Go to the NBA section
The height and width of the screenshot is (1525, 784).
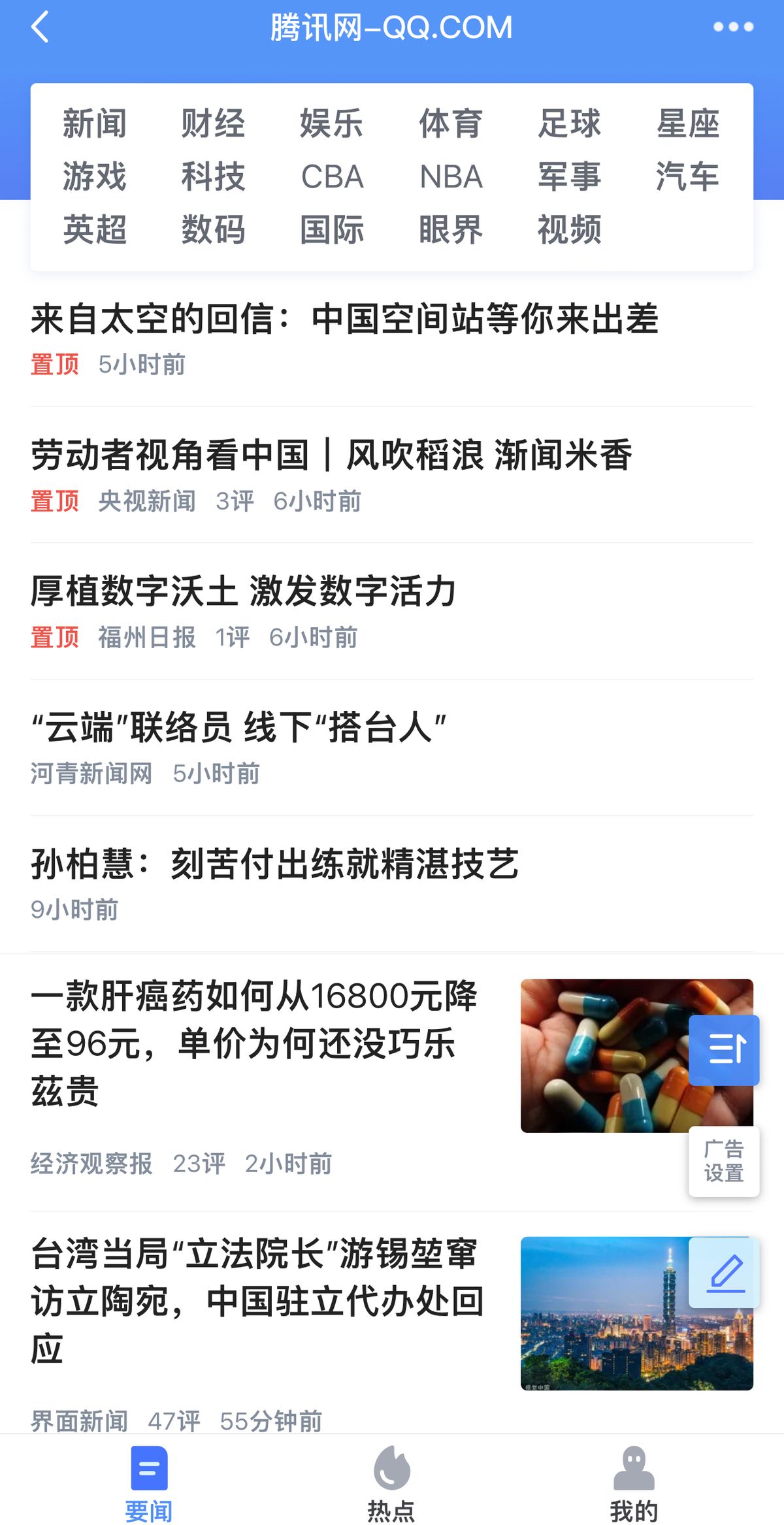(451, 176)
